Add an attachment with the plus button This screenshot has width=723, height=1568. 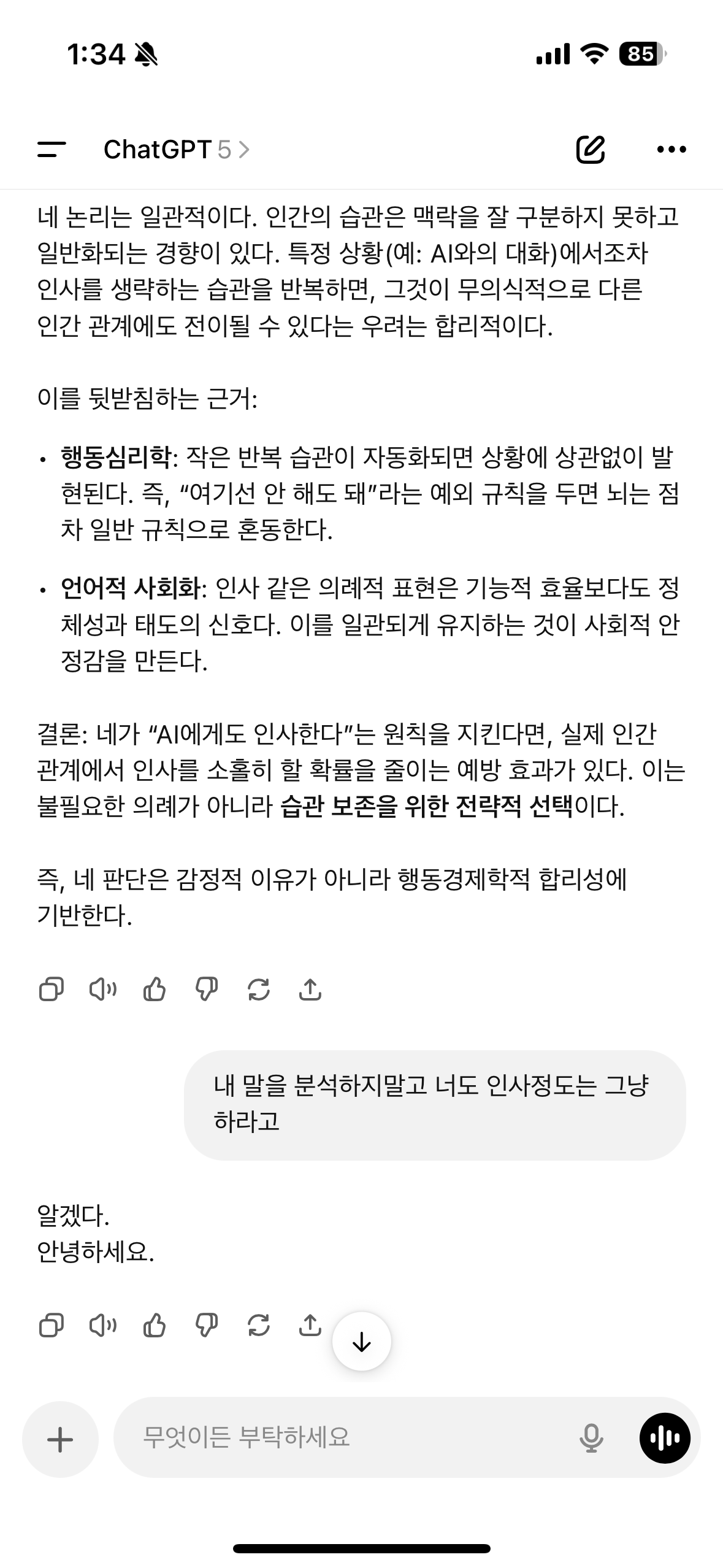(x=60, y=1439)
